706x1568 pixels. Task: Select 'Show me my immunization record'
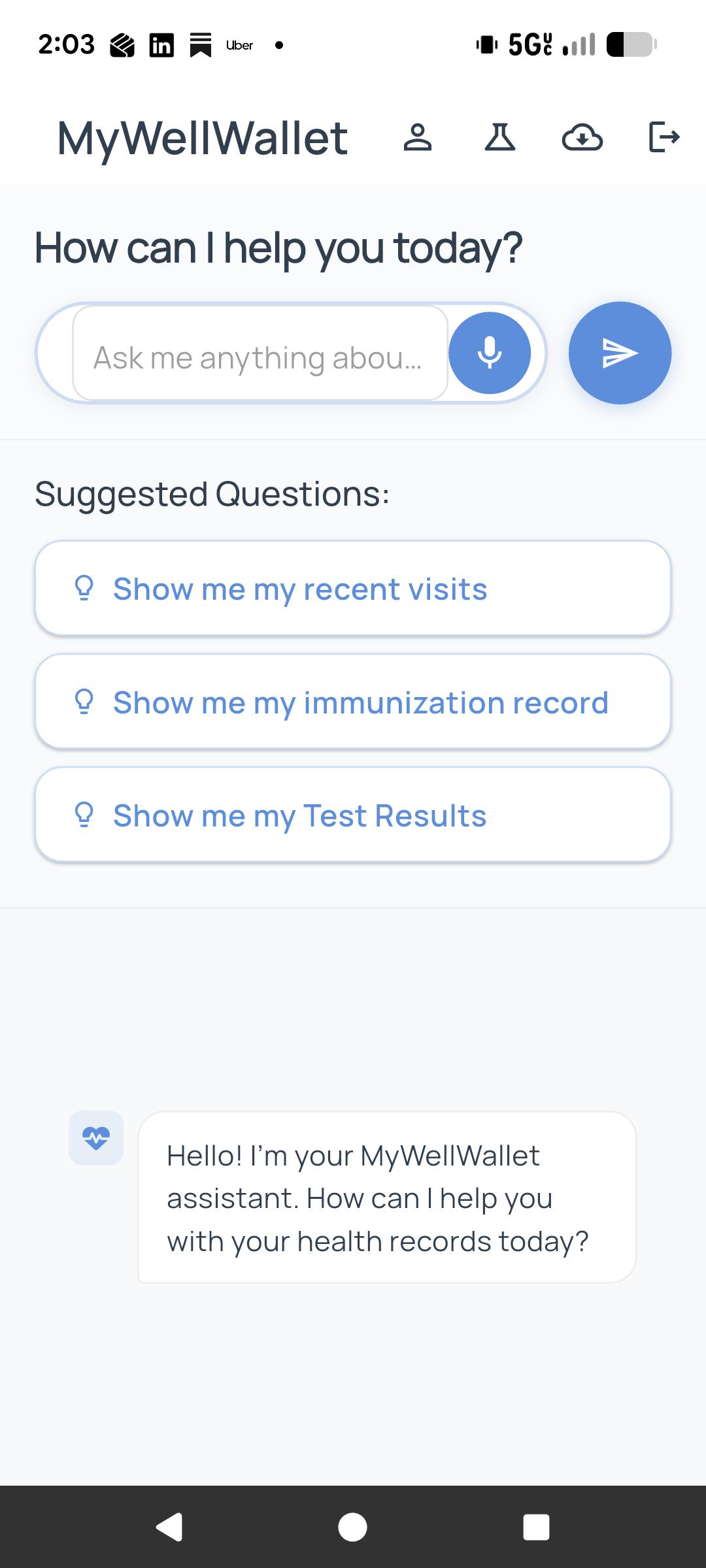pos(353,703)
